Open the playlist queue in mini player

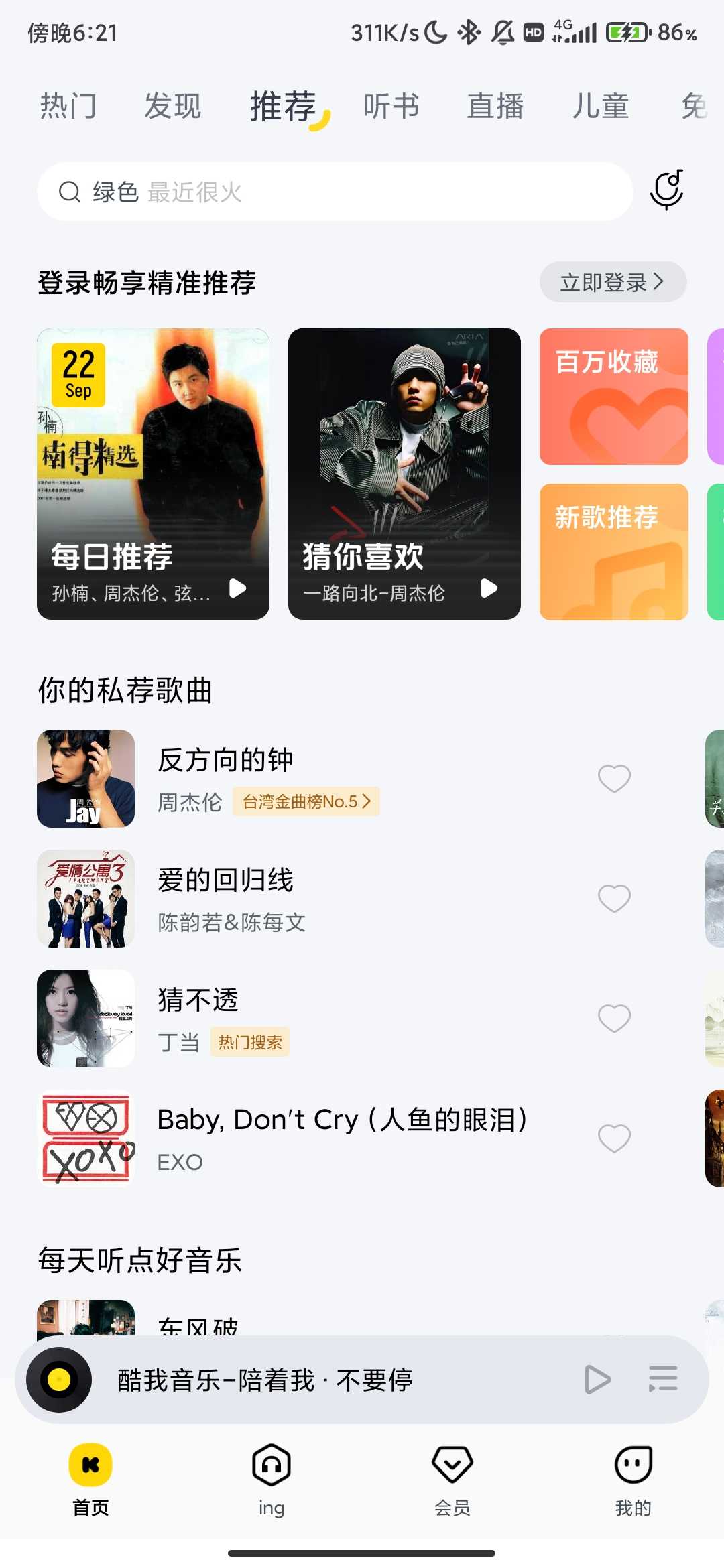point(663,1380)
